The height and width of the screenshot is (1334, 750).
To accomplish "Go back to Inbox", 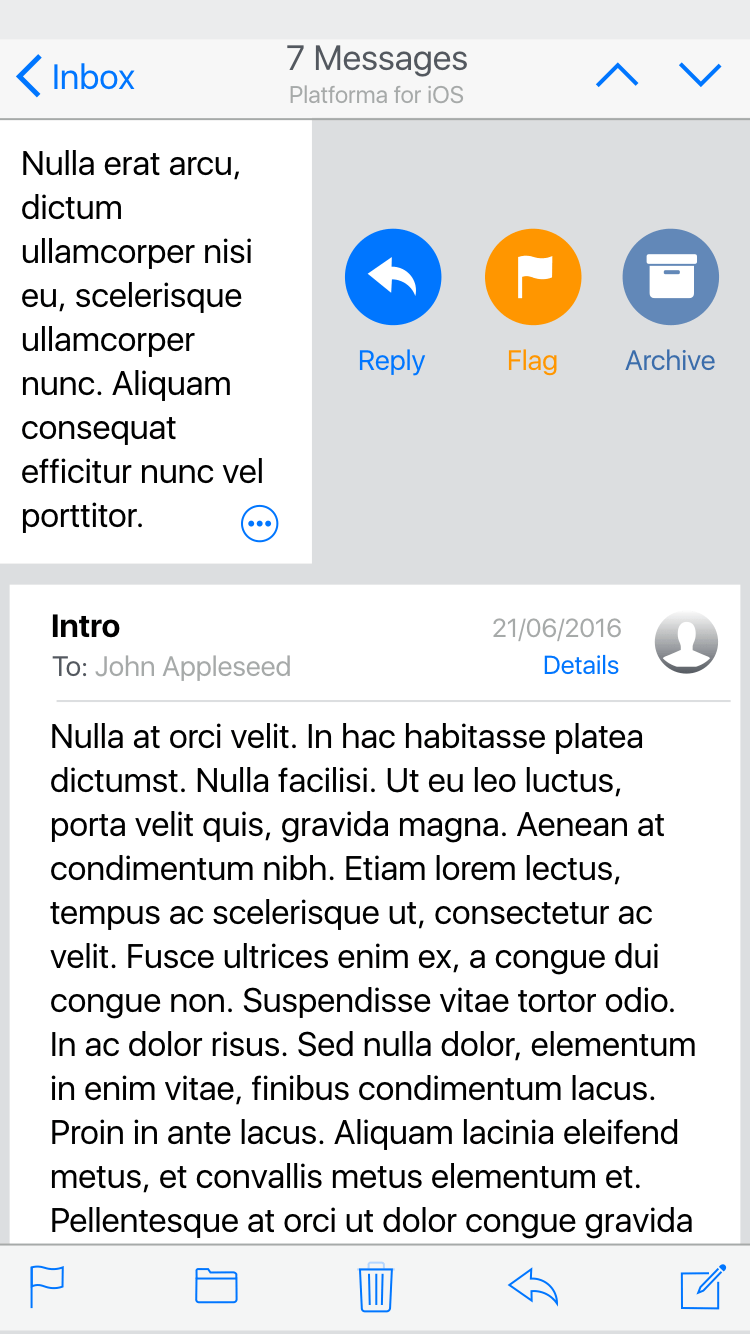I will [76, 77].
